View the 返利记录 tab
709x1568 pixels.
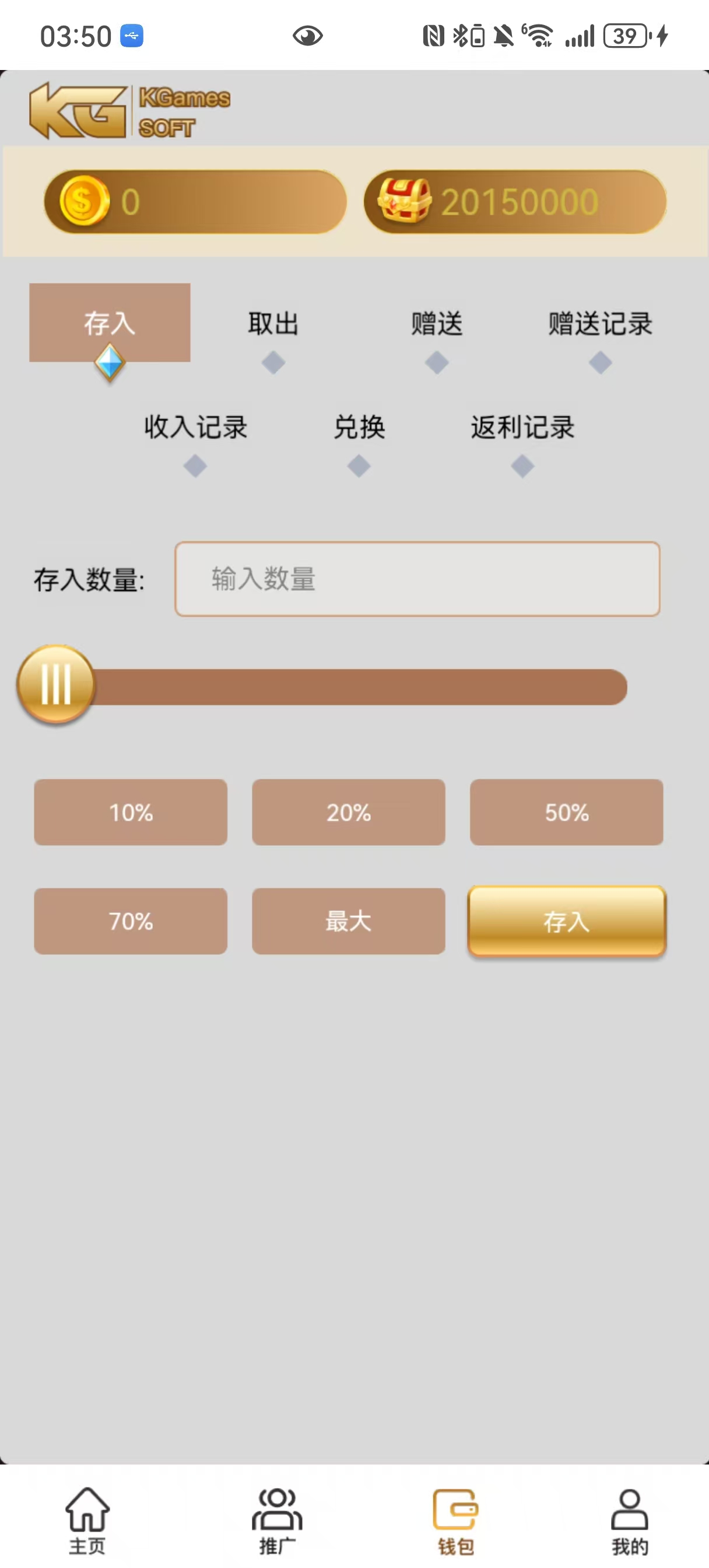(x=522, y=428)
